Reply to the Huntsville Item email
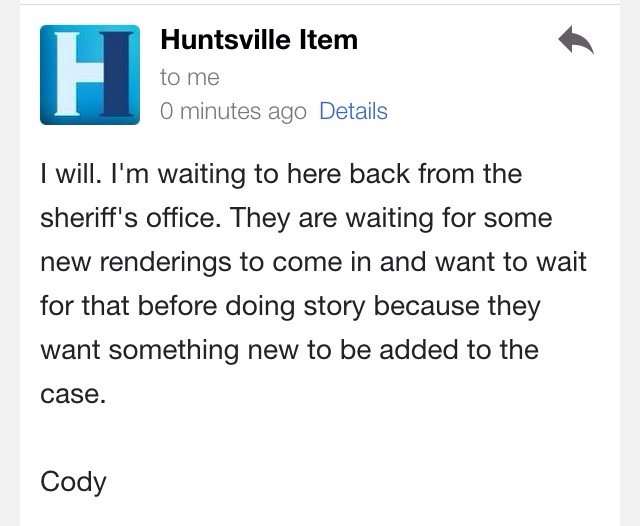 click(x=576, y=41)
